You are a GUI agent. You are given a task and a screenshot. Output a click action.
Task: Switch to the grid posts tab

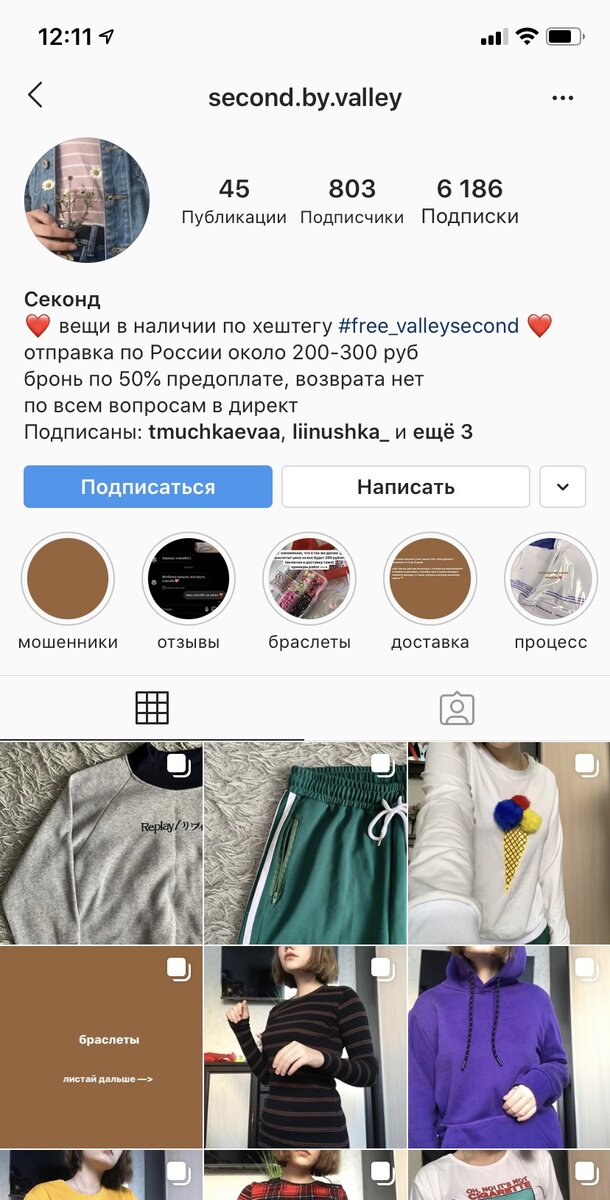click(x=152, y=708)
